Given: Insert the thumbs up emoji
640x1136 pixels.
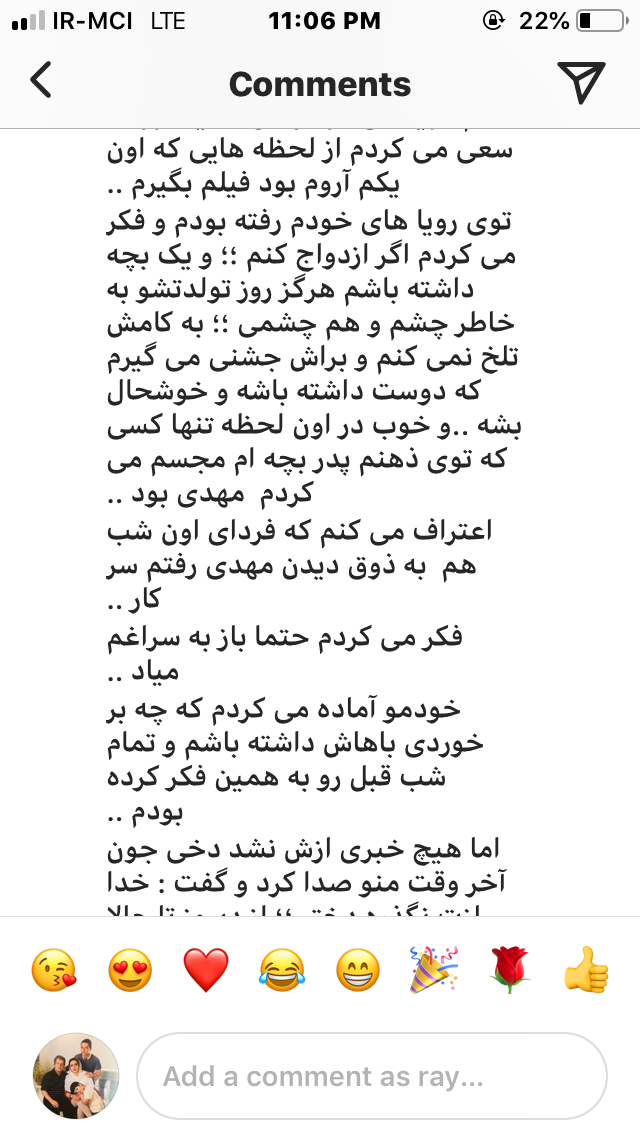Looking at the screenshot, I should point(586,971).
